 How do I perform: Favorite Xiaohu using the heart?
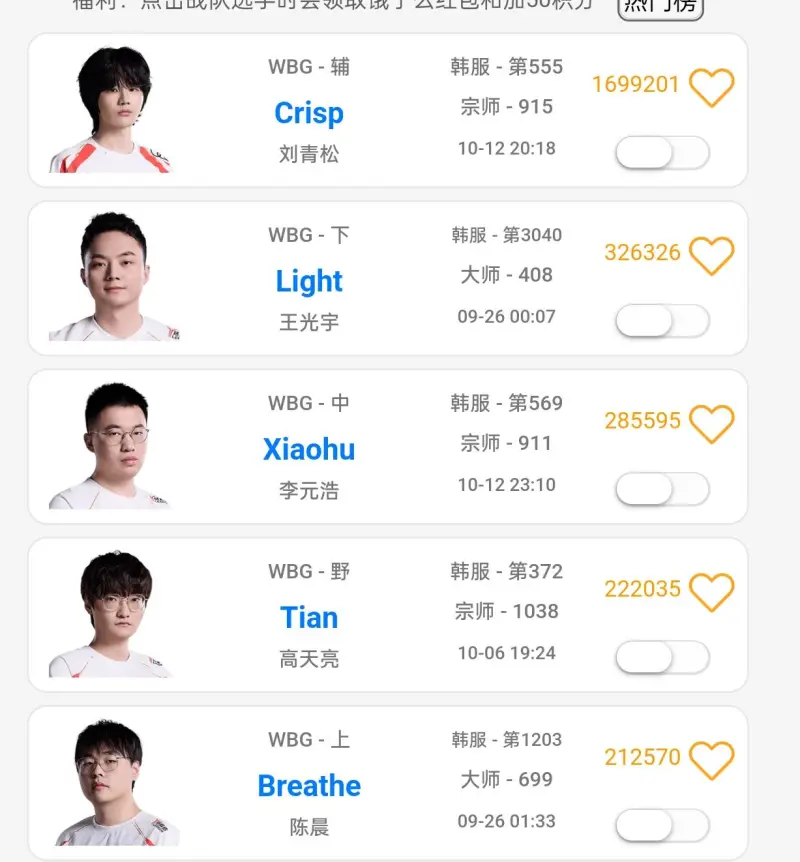712,423
